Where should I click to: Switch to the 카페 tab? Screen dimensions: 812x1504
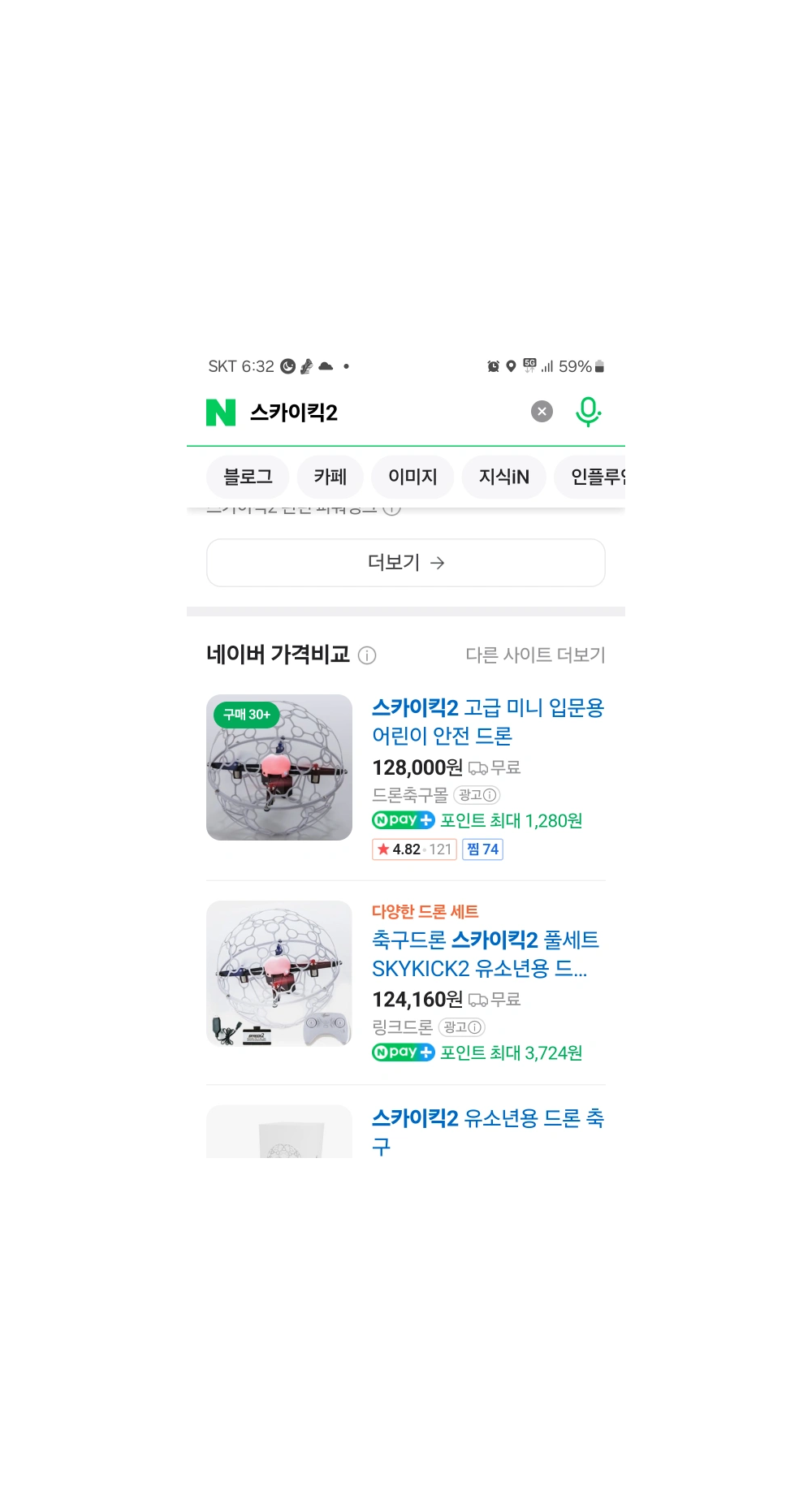pos(330,477)
